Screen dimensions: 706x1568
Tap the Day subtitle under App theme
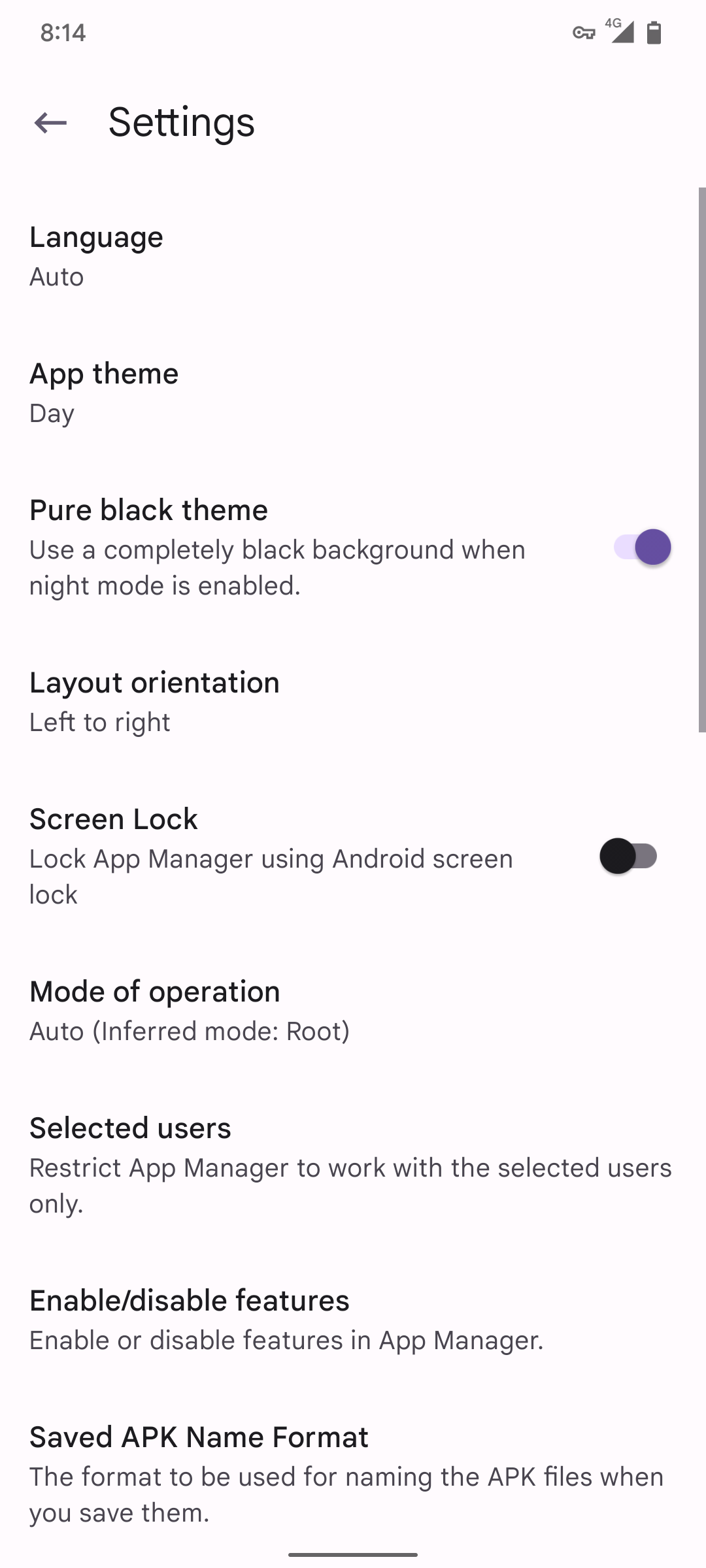[51, 413]
